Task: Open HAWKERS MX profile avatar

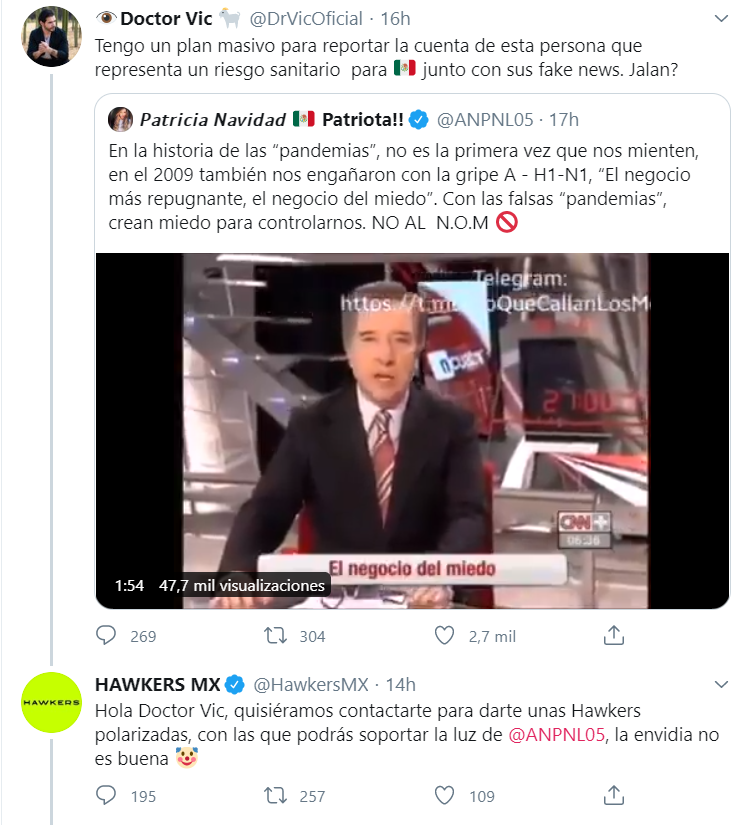Action: pyautogui.click(x=50, y=702)
